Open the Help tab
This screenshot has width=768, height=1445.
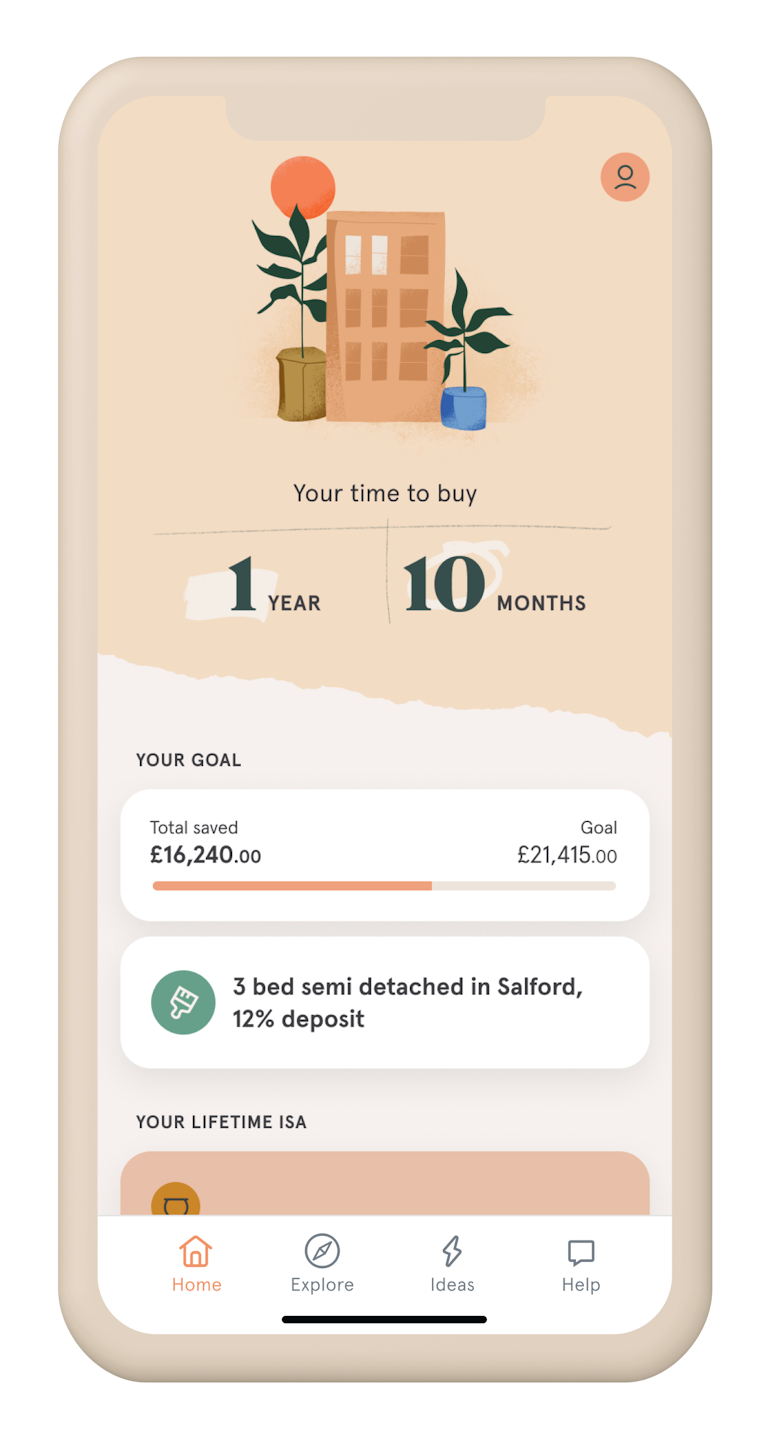pos(581,1265)
